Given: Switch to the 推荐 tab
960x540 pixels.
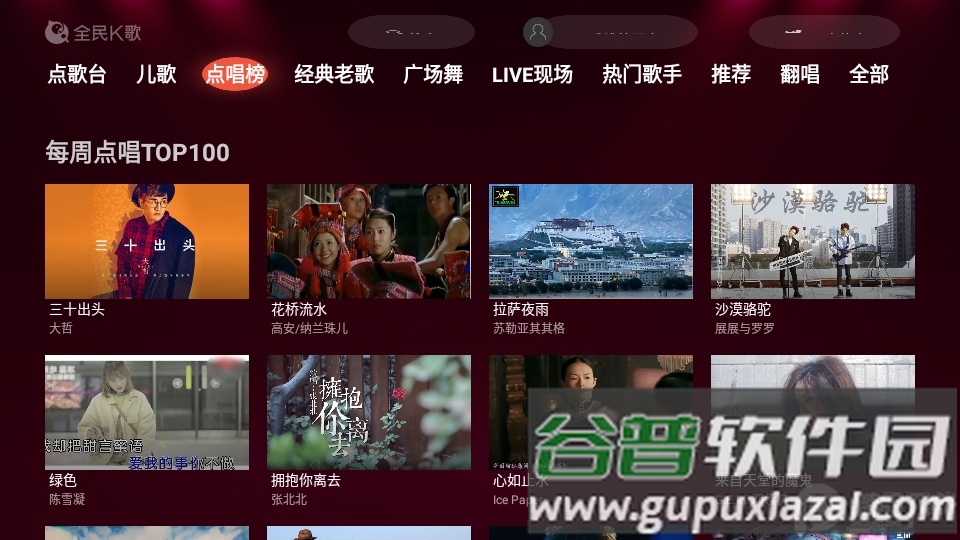Looking at the screenshot, I should pyautogui.click(x=731, y=74).
